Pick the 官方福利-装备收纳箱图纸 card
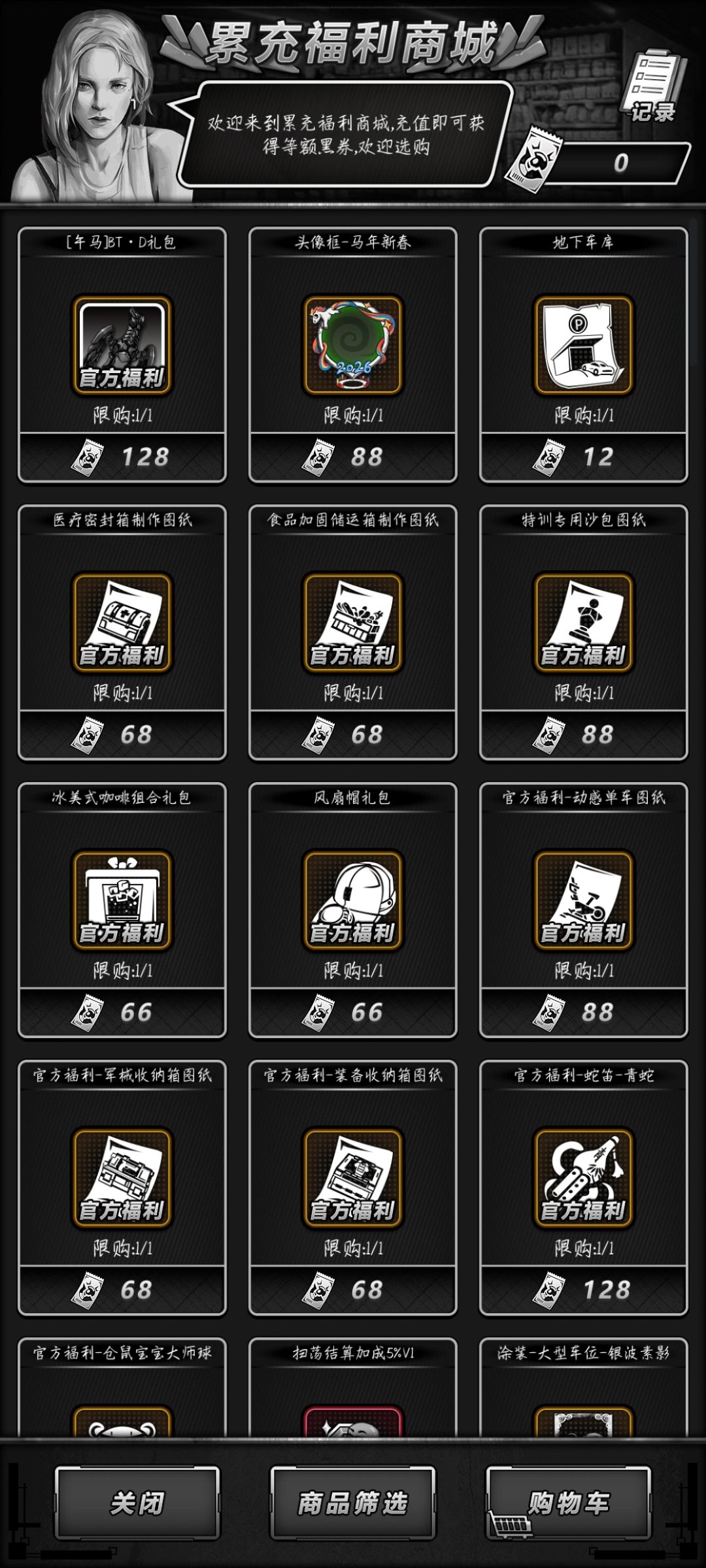This screenshot has width=706, height=1568. (x=353, y=1188)
